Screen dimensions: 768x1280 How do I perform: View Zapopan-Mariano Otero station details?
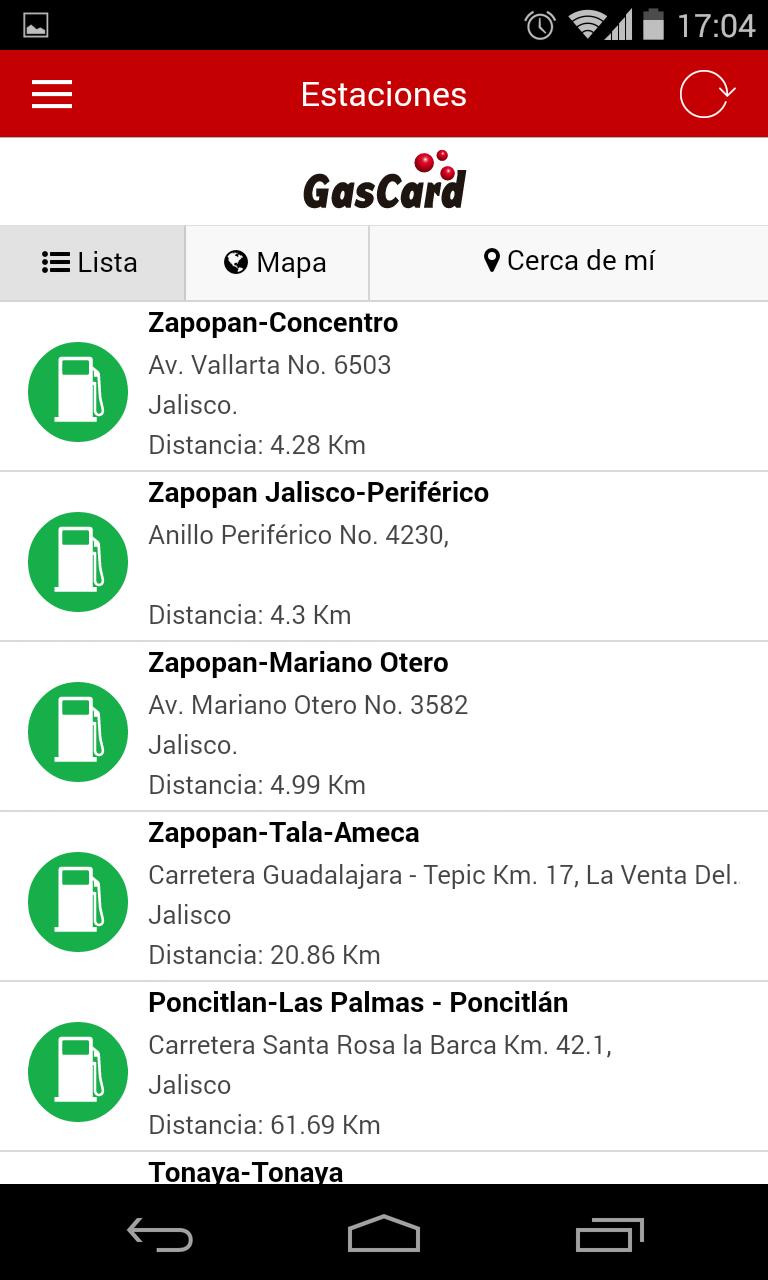384,726
